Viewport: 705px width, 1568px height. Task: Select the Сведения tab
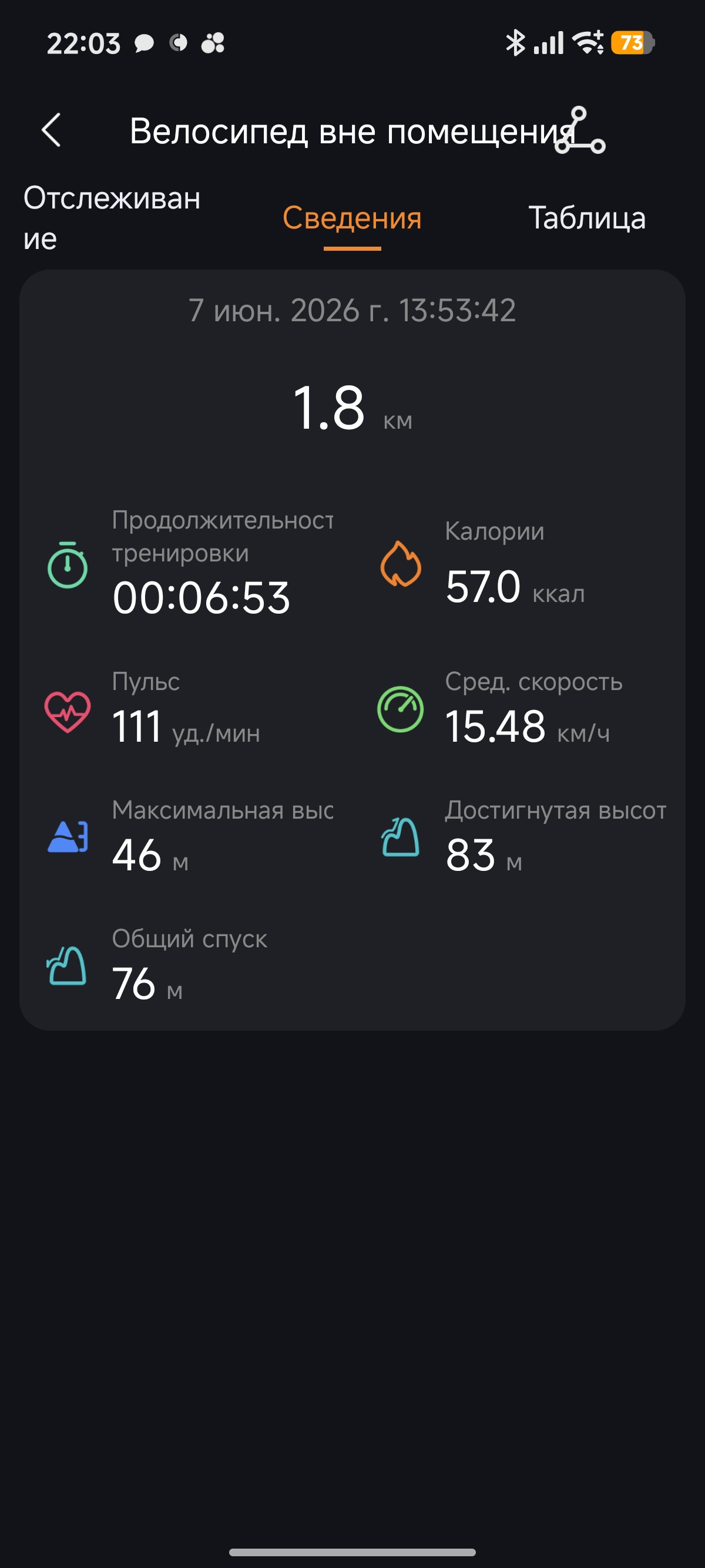(352, 218)
